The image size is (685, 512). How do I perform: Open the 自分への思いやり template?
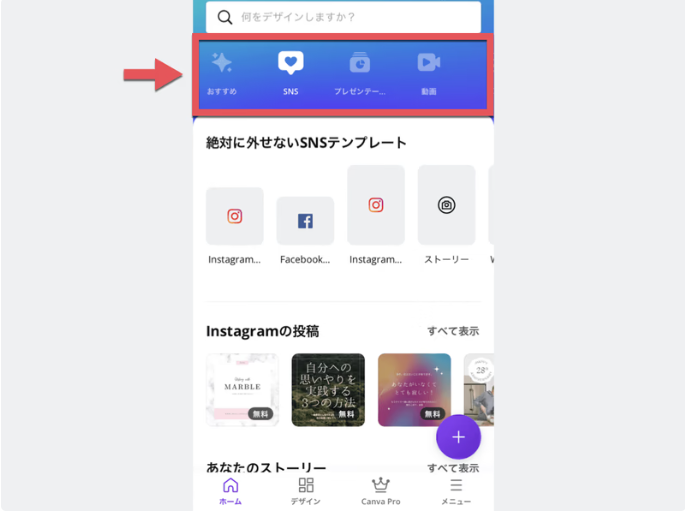[328, 389]
